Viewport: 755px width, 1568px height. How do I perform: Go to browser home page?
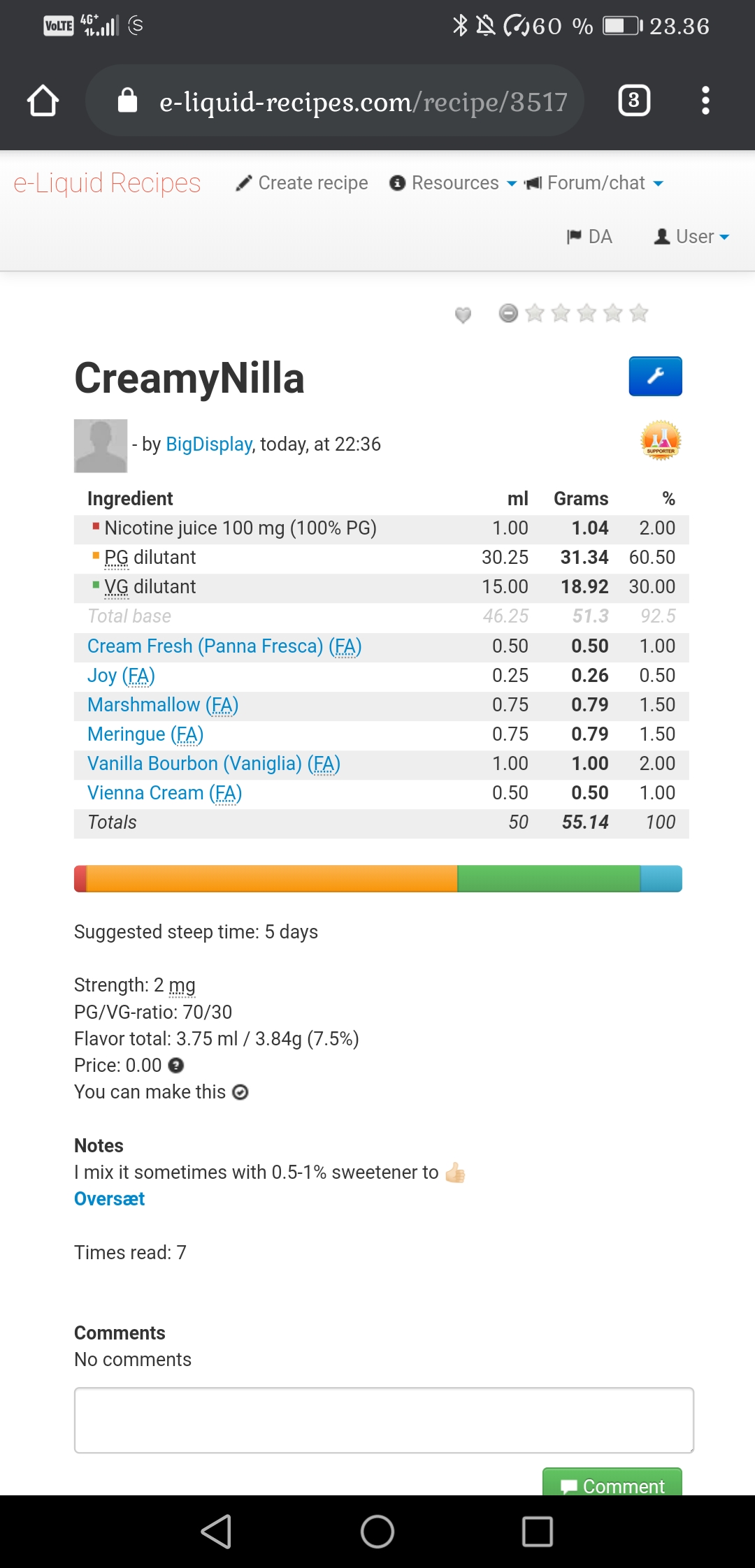pos(43,101)
